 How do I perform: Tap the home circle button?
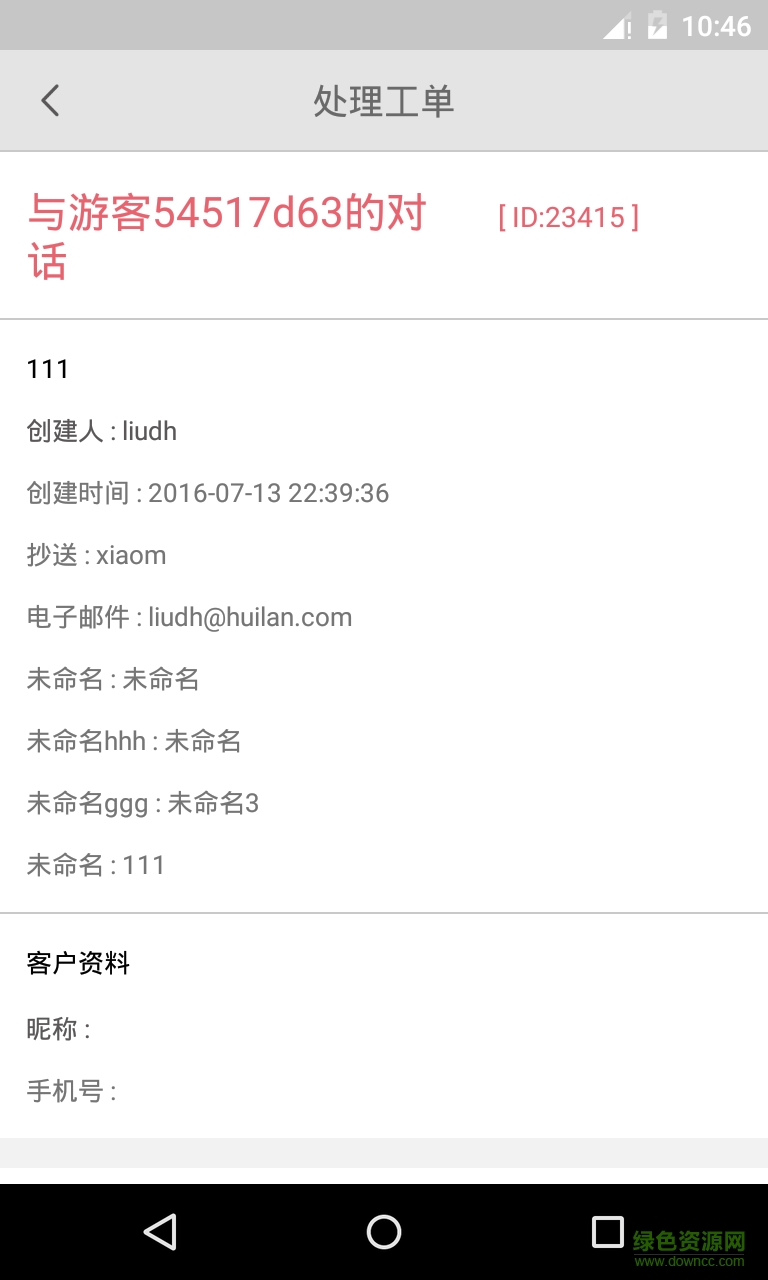click(383, 1234)
